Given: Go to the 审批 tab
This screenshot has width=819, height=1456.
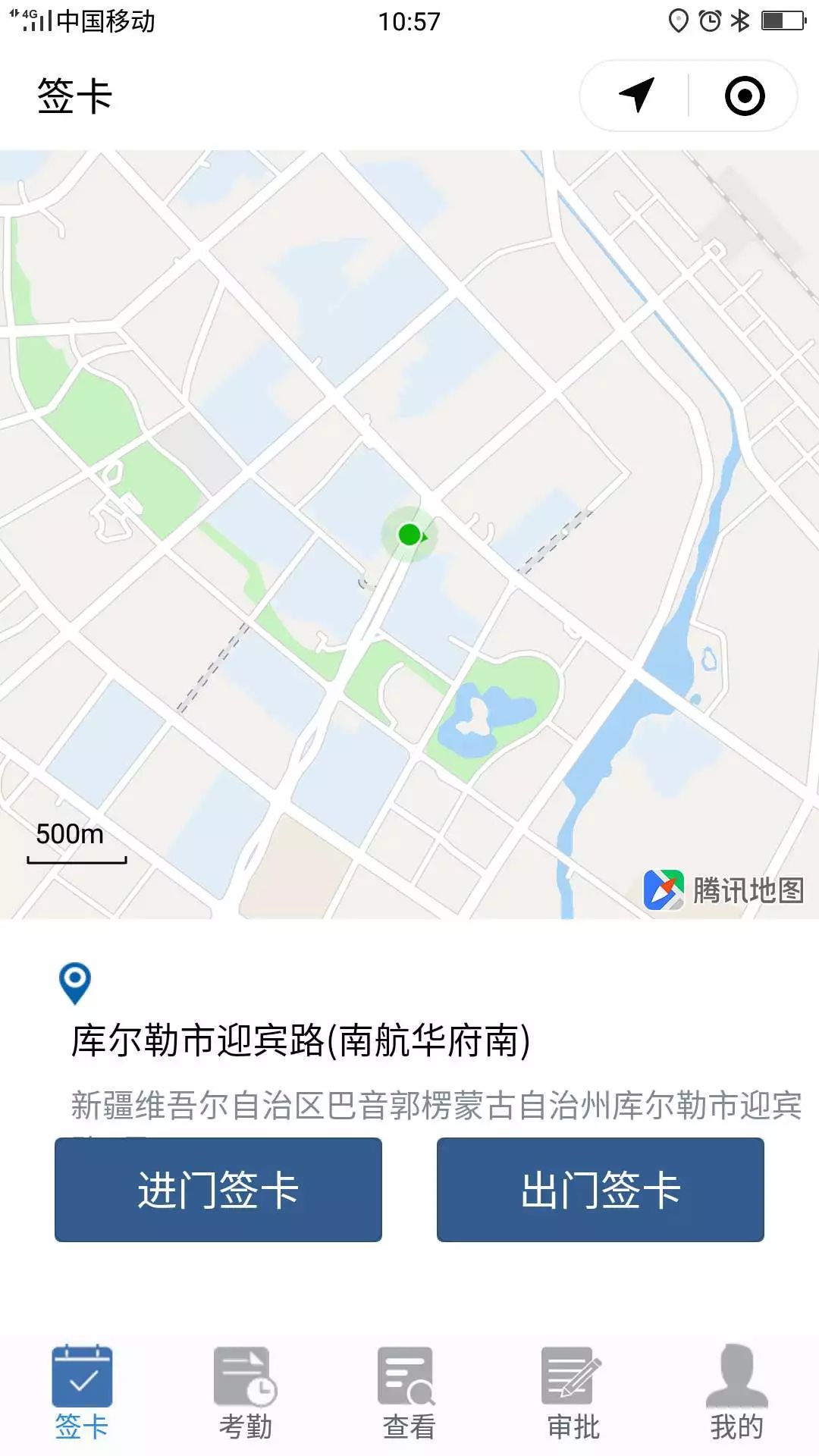Looking at the screenshot, I should (573, 1392).
